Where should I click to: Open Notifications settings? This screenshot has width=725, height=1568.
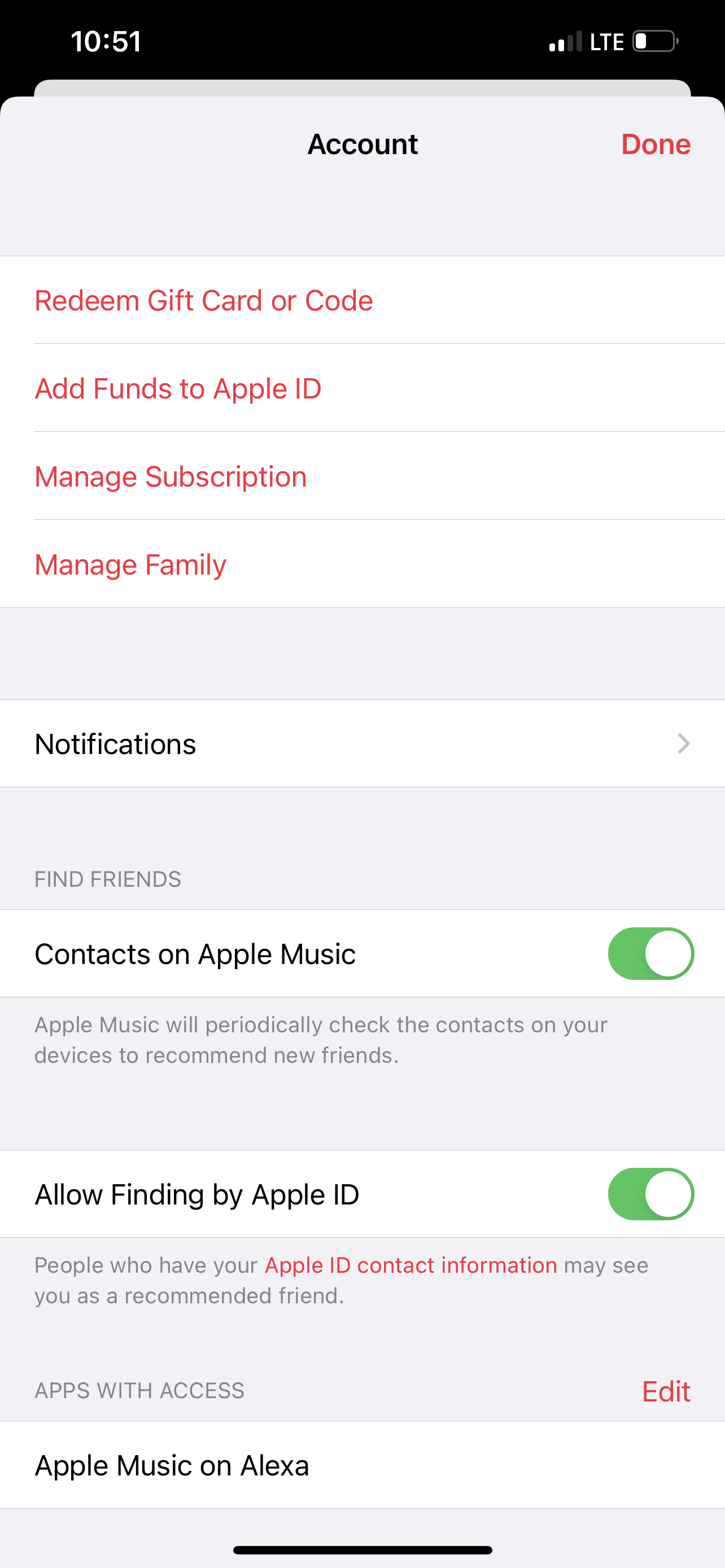pos(361,744)
